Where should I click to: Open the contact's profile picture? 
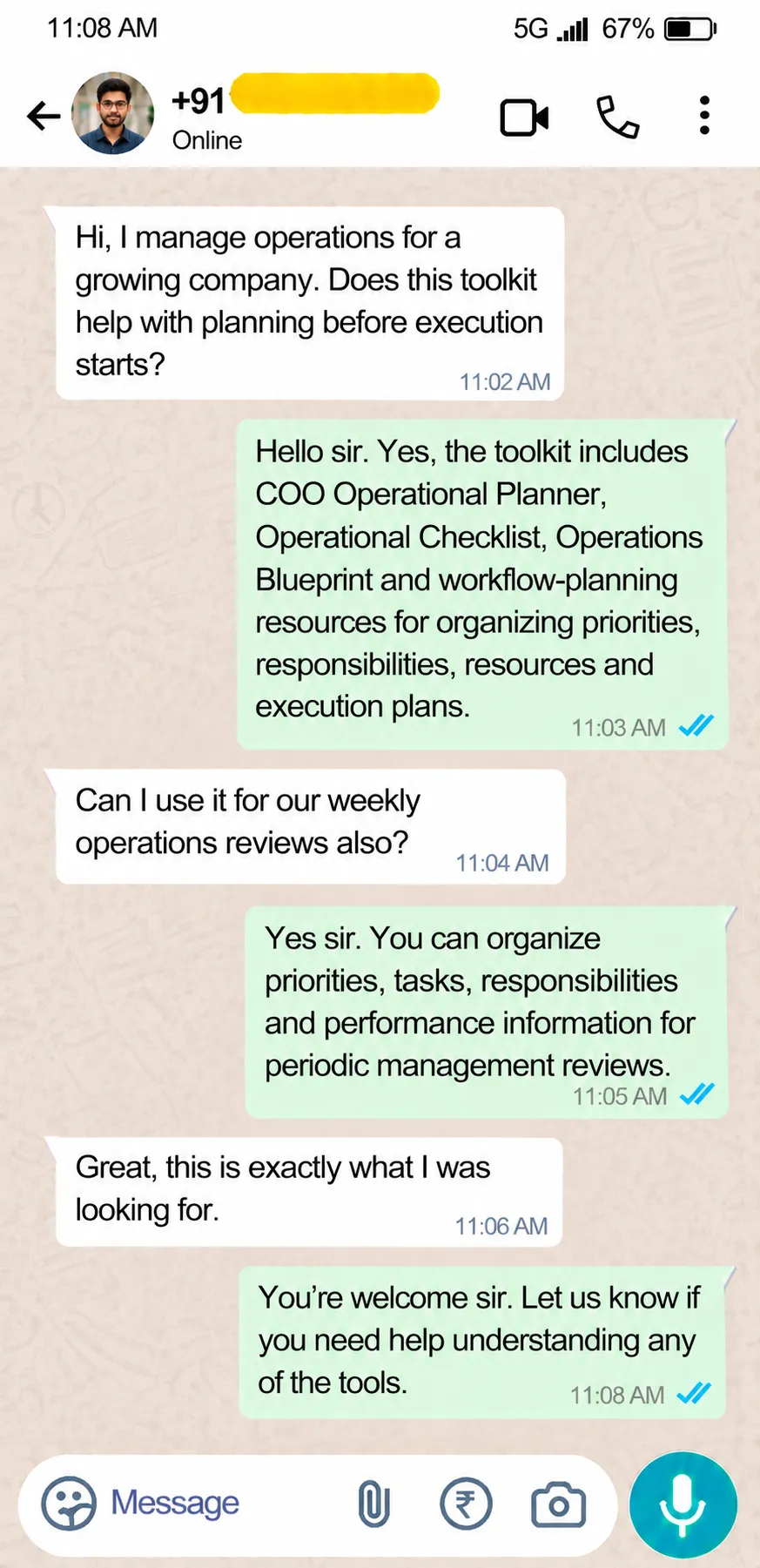pyautogui.click(x=113, y=114)
